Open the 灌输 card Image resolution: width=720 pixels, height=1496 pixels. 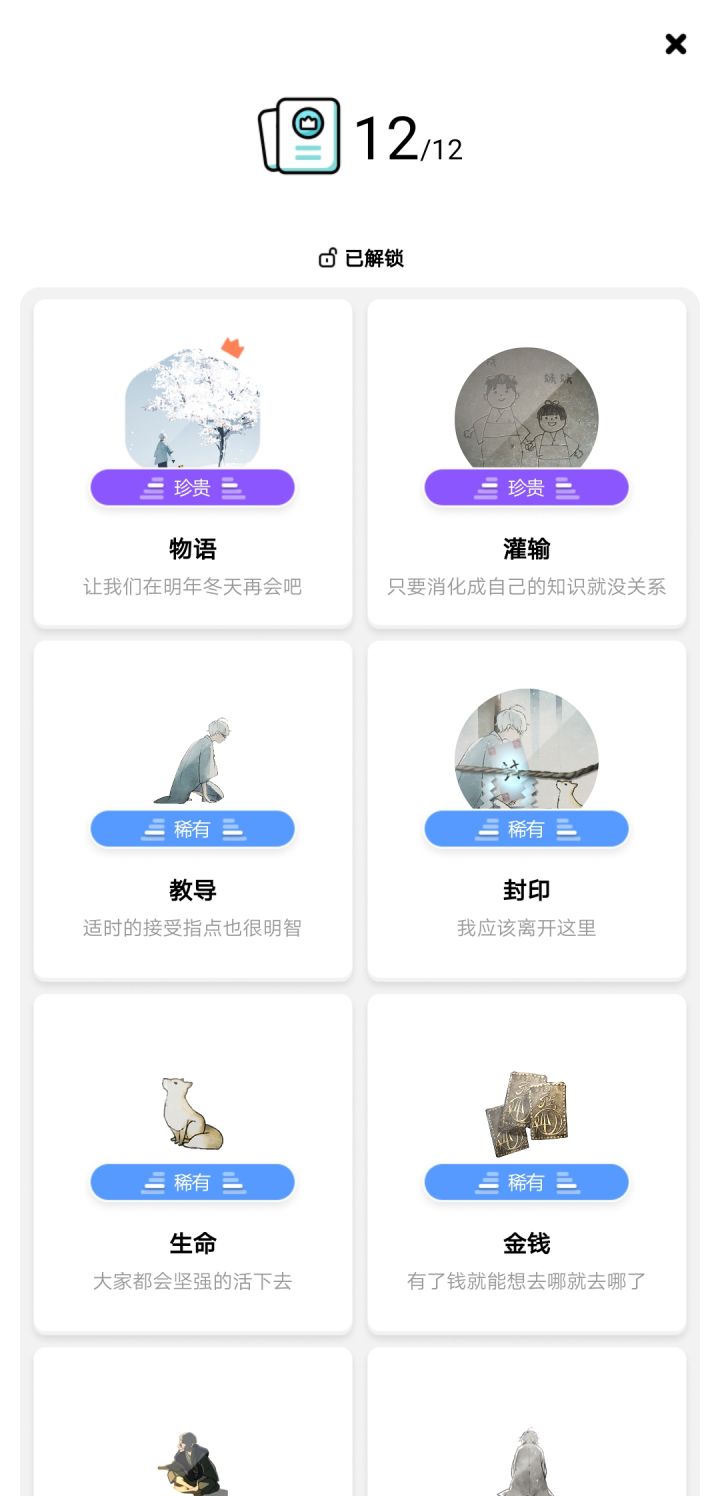point(527,464)
